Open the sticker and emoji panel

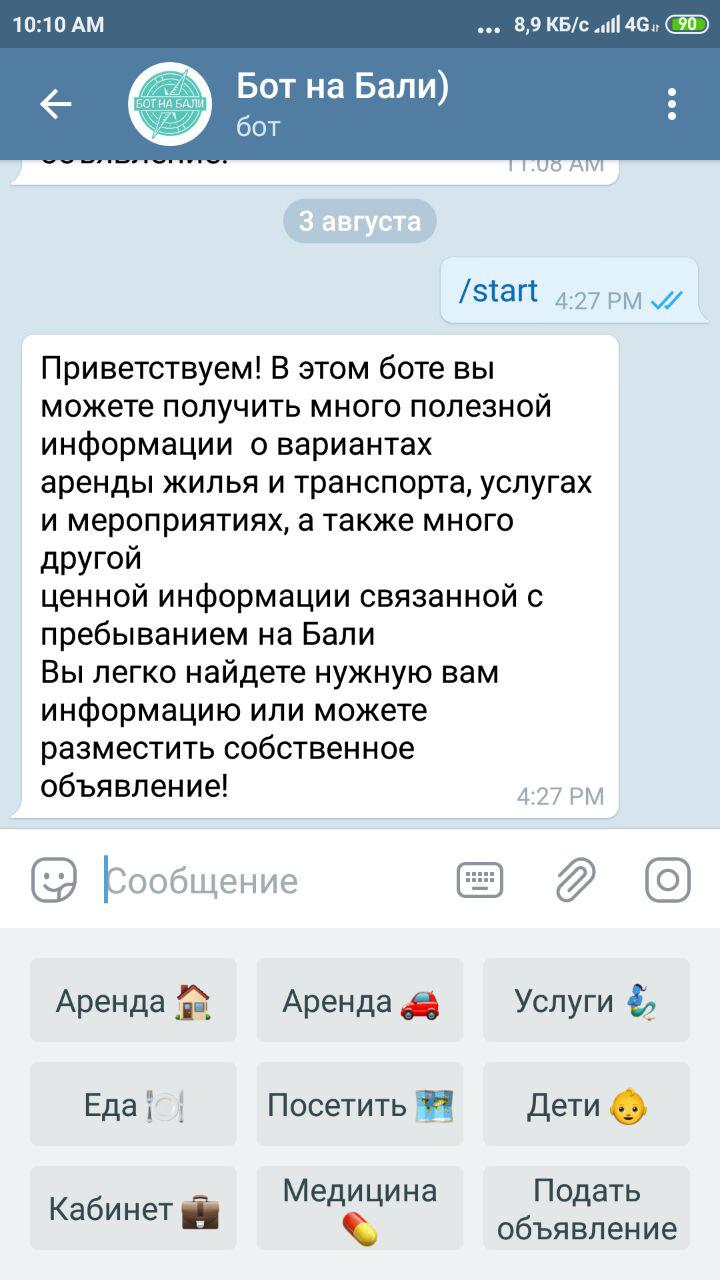click(54, 880)
